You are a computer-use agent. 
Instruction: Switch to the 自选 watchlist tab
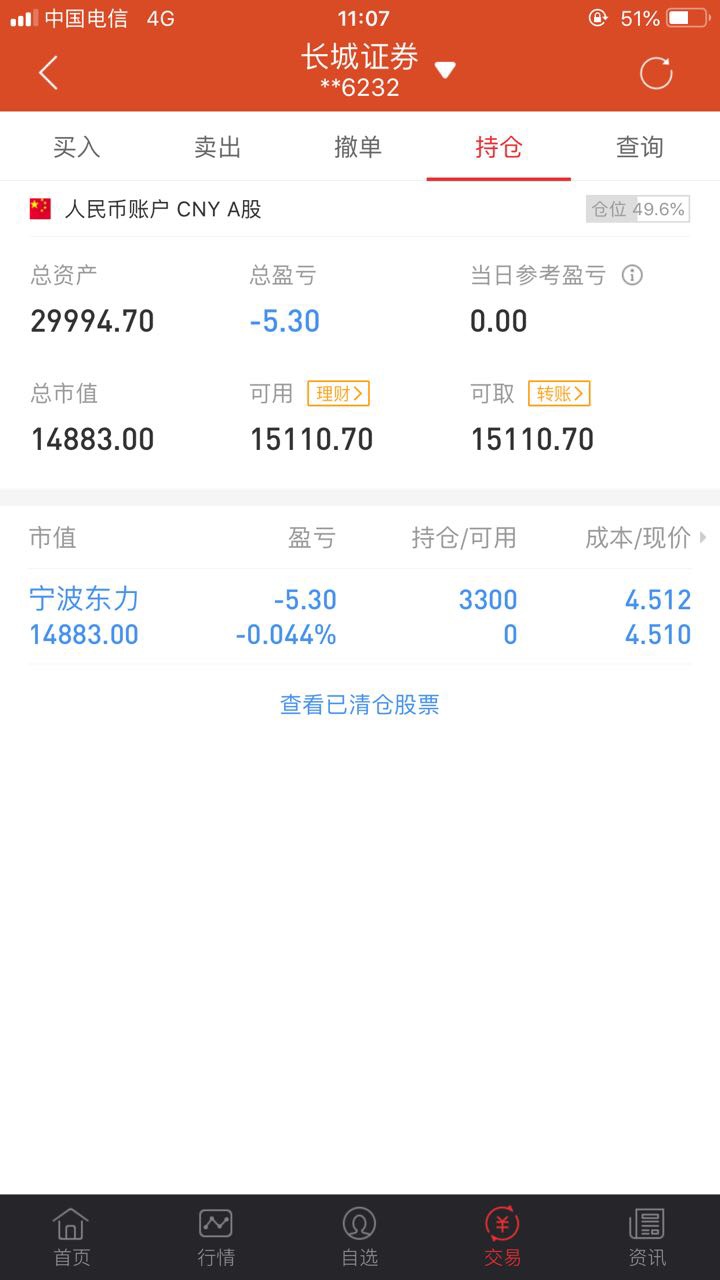point(359,1236)
